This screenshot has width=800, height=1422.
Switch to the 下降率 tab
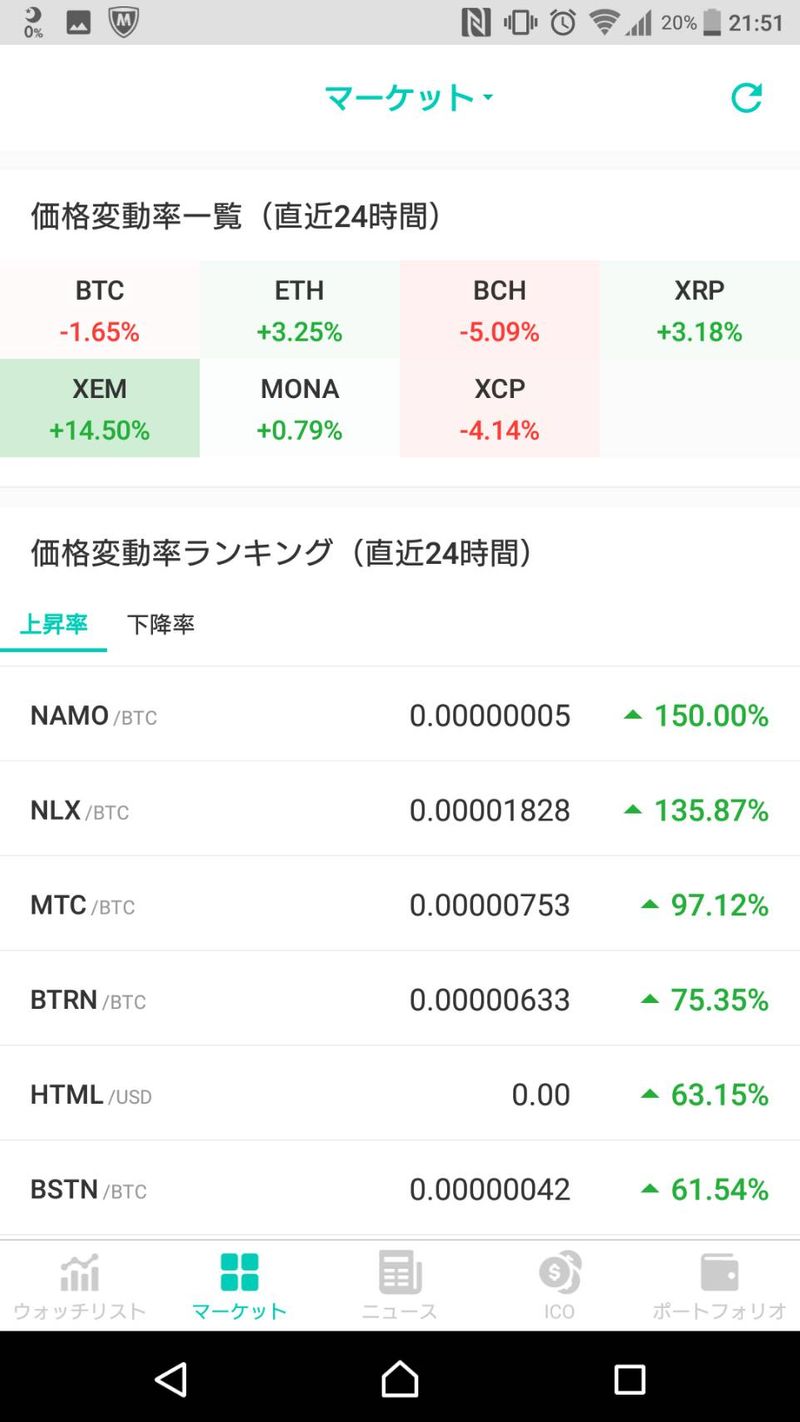point(161,624)
